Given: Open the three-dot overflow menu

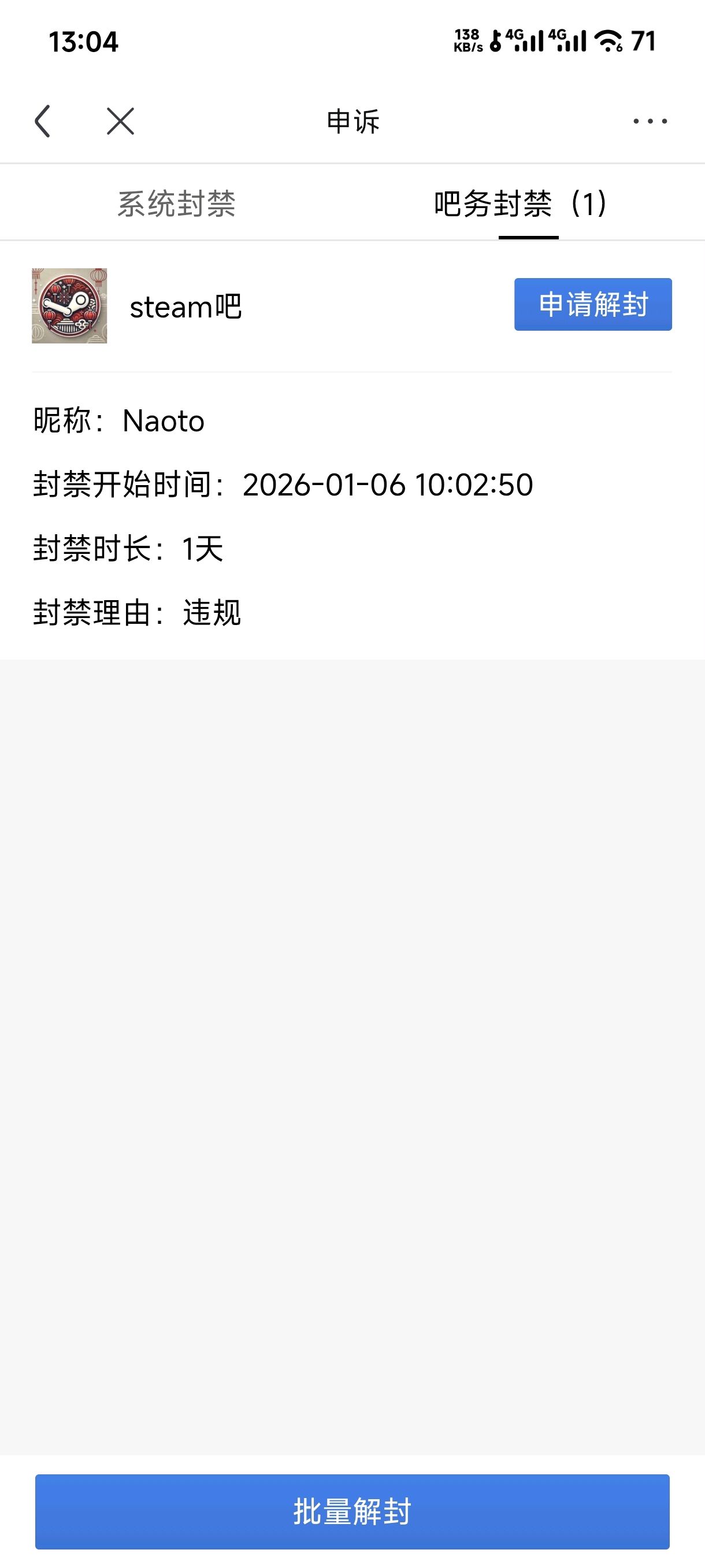Looking at the screenshot, I should [650, 121].
